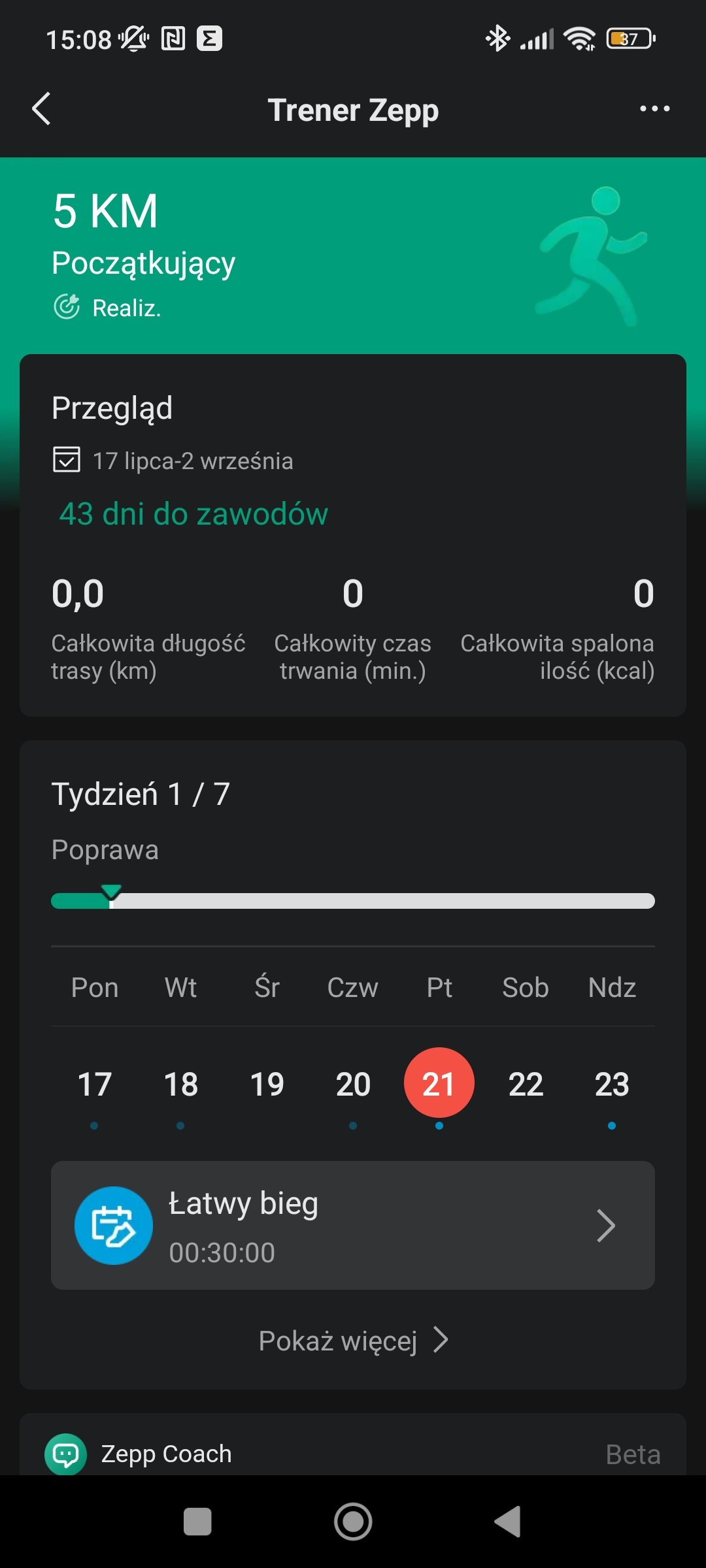Open recent apps with the square button
The height and width of the screenshot is (1568, 706).
(x=197, y=1522)
